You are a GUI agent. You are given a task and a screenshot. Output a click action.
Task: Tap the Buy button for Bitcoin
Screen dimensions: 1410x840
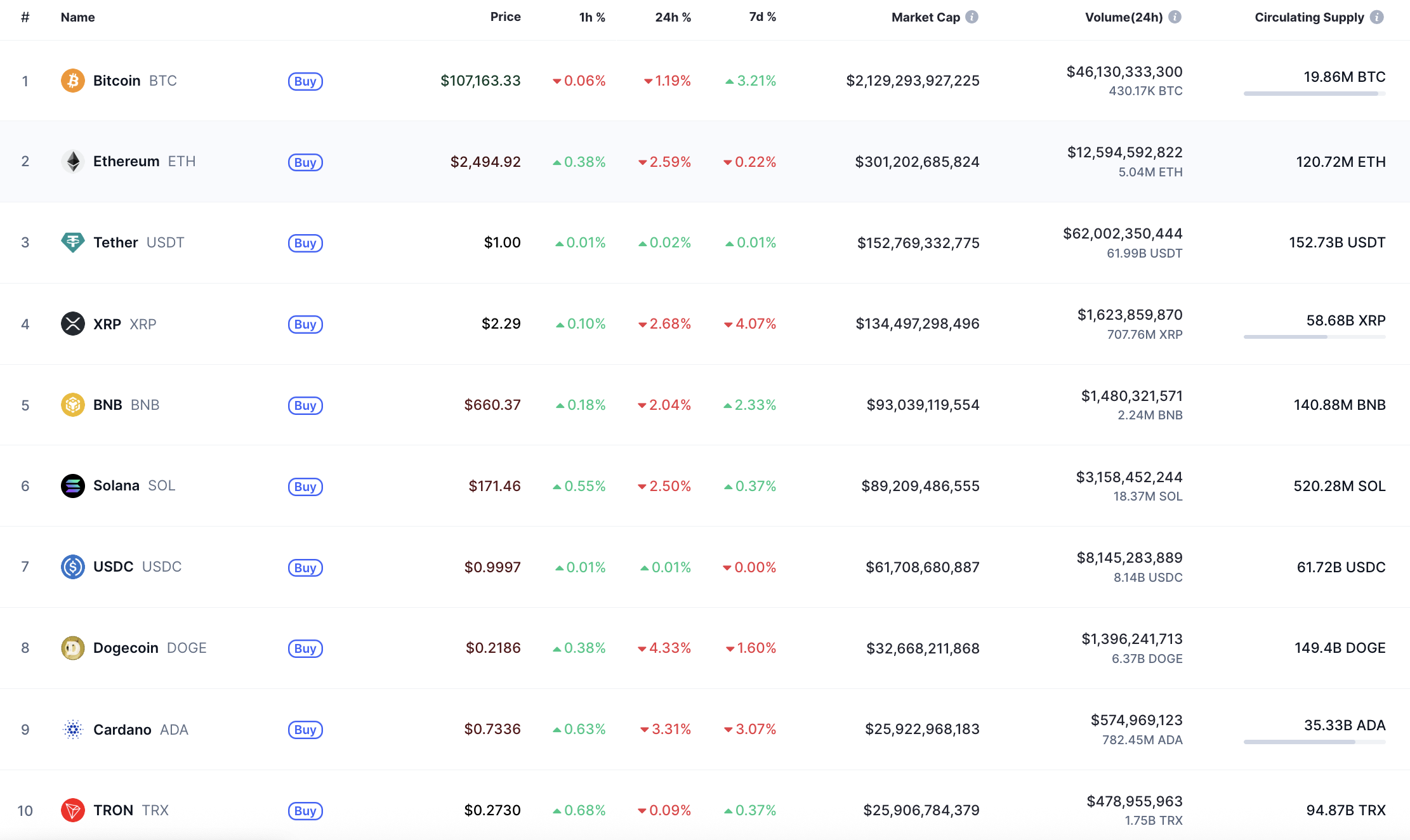[x=305, y=81]
